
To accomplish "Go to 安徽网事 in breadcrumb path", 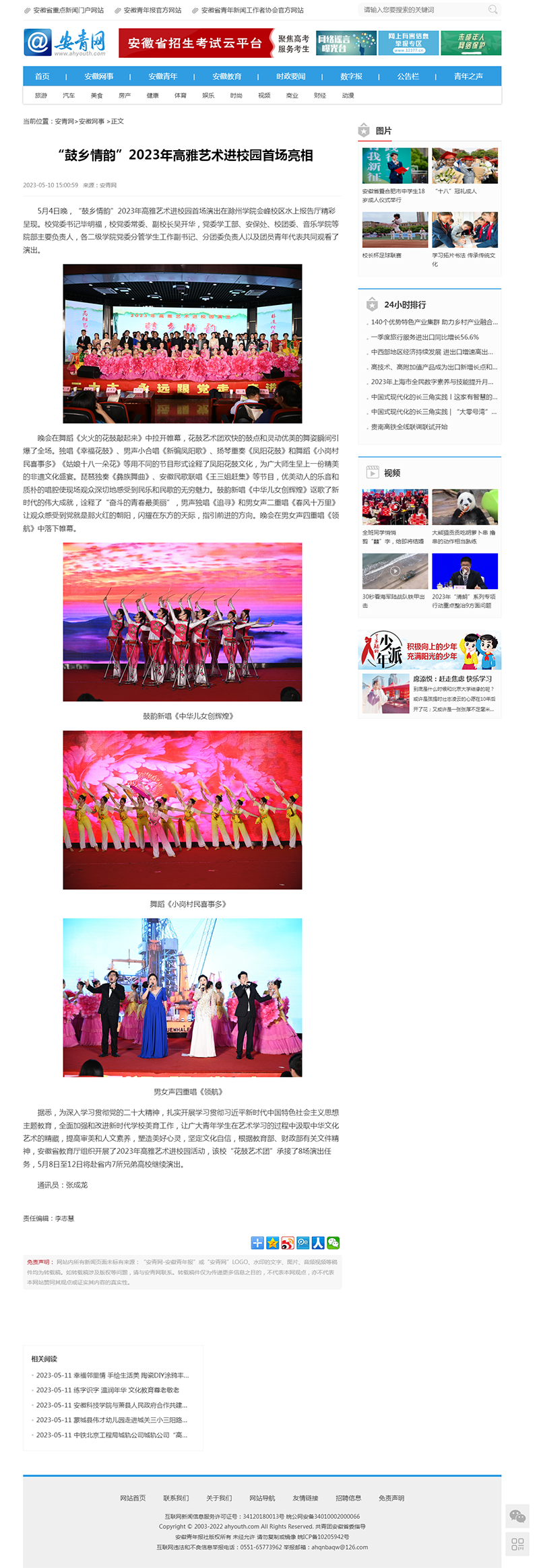I will point(92,122).
